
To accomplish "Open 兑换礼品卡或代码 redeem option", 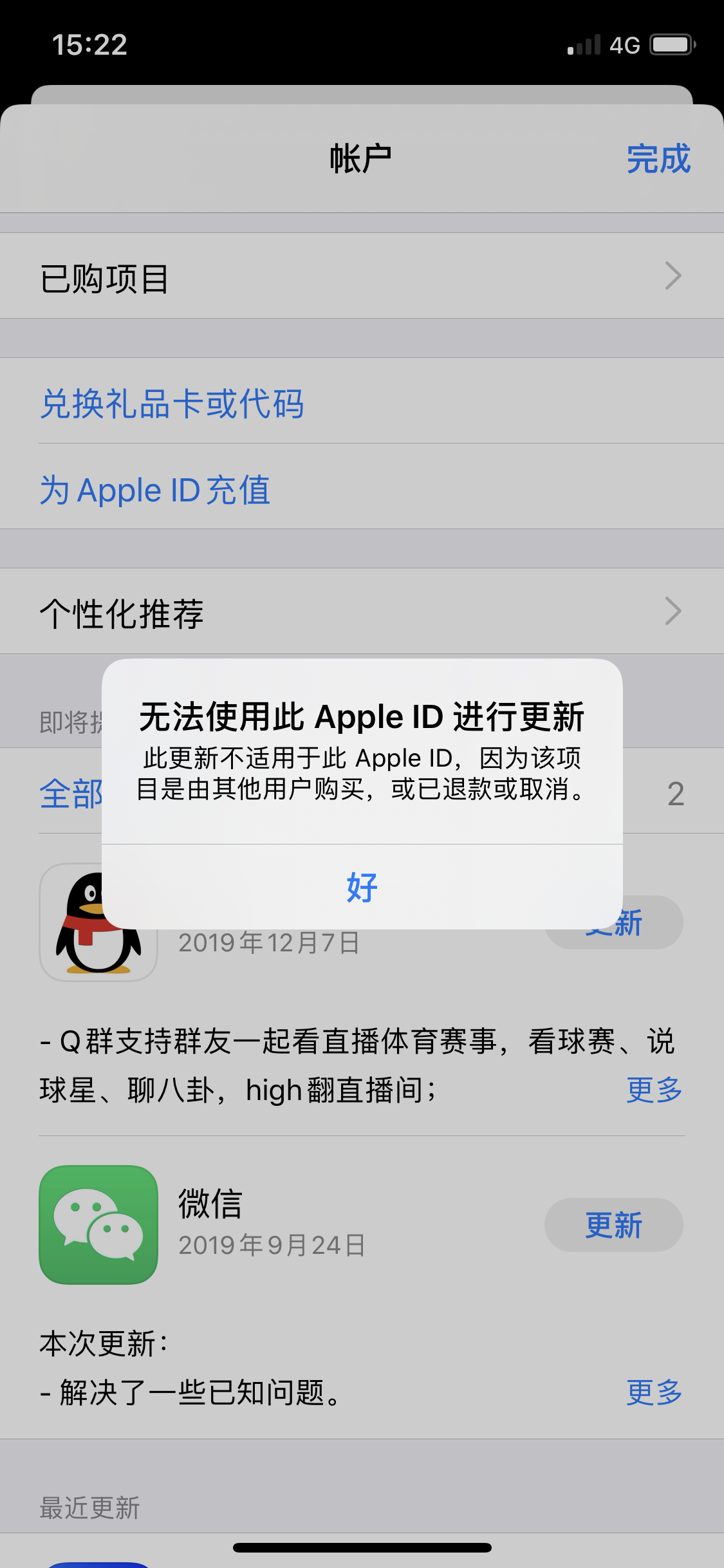I will point(172,404).
